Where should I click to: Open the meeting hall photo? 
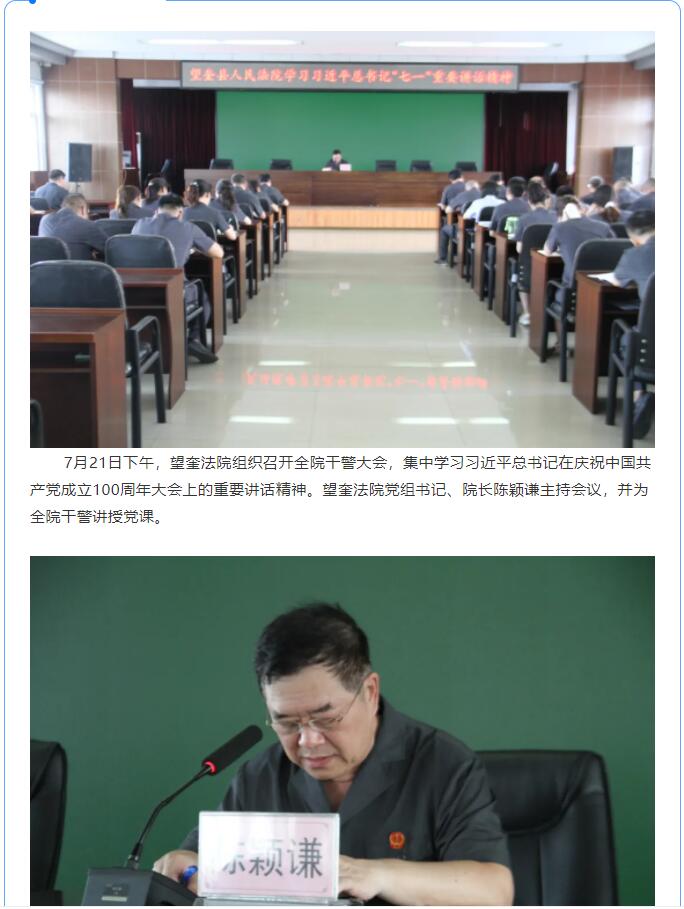coord(342,240)
